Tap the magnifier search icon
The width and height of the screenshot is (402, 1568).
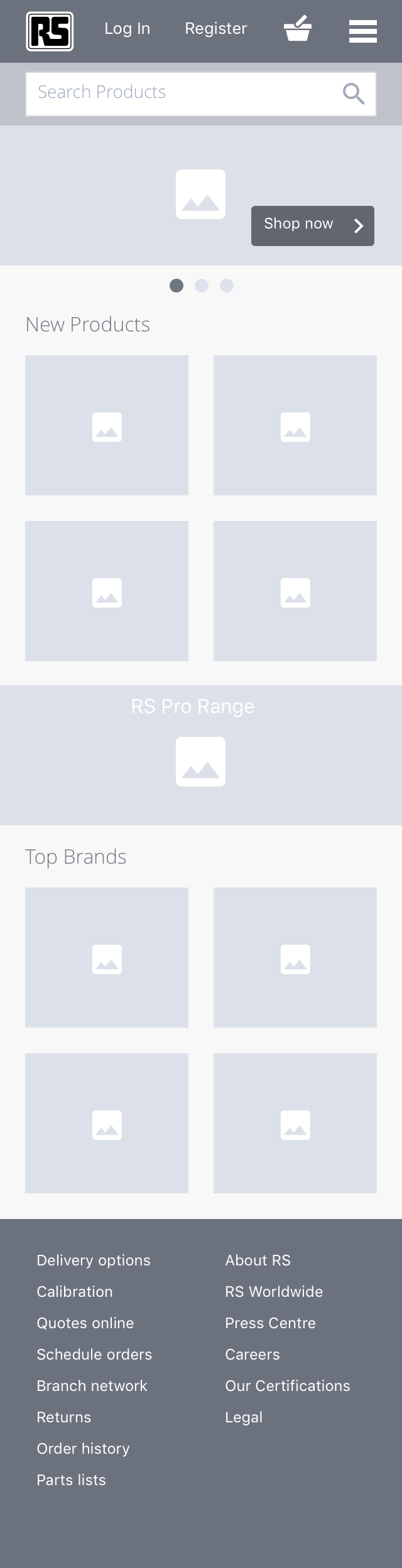(x=354, y=94)
